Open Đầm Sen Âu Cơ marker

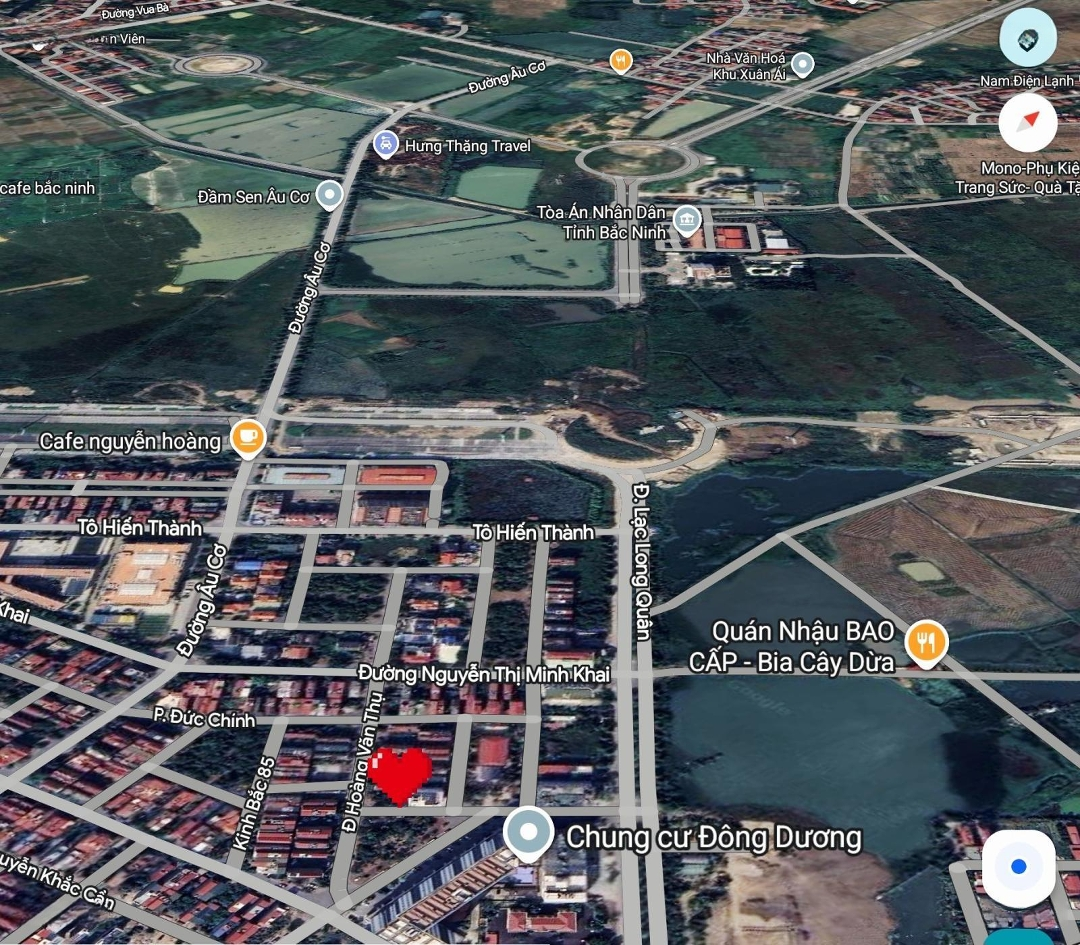(329, 195)
